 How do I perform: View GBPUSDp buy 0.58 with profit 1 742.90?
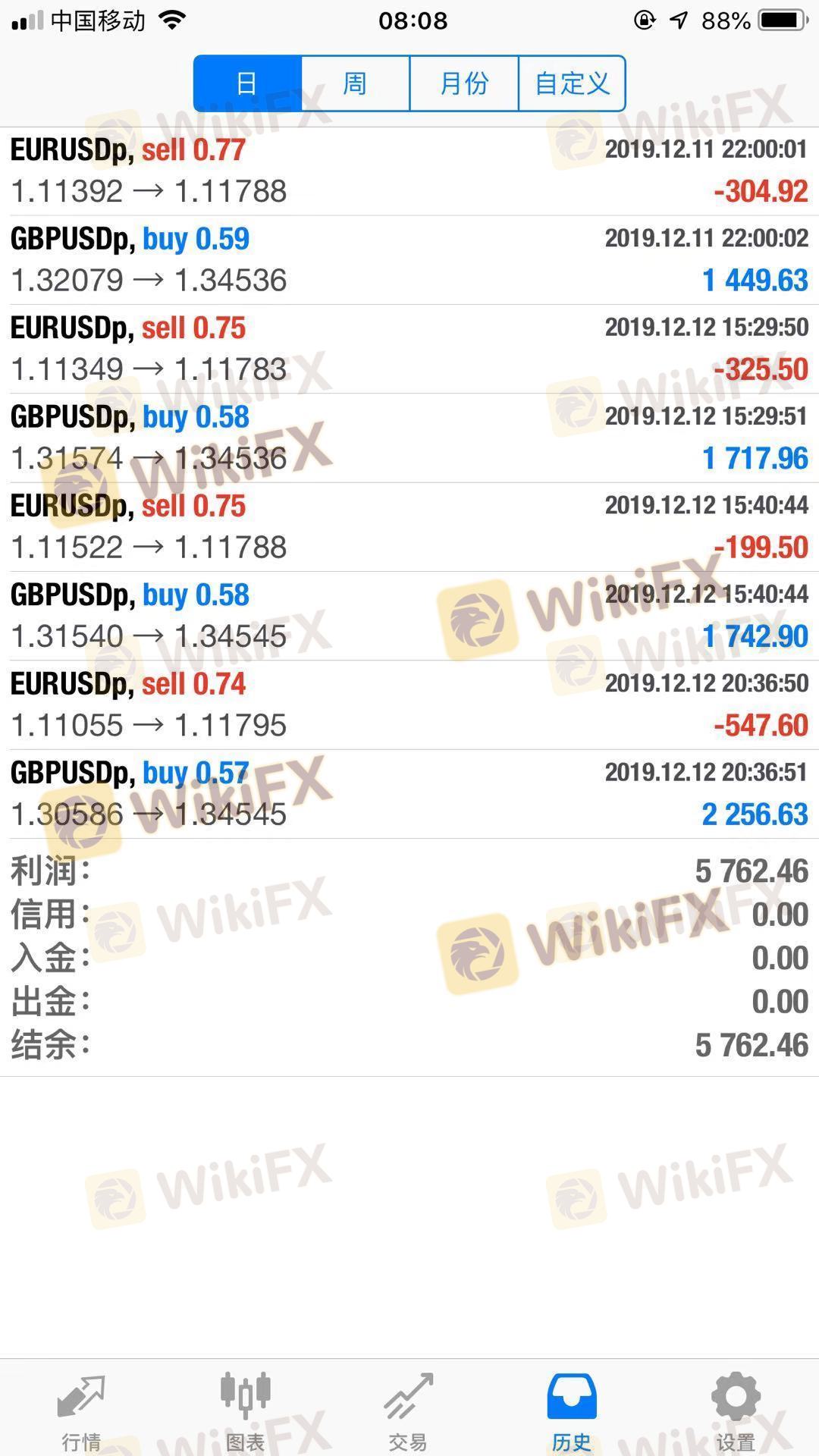pyautogui.click(x=409, y=616)
